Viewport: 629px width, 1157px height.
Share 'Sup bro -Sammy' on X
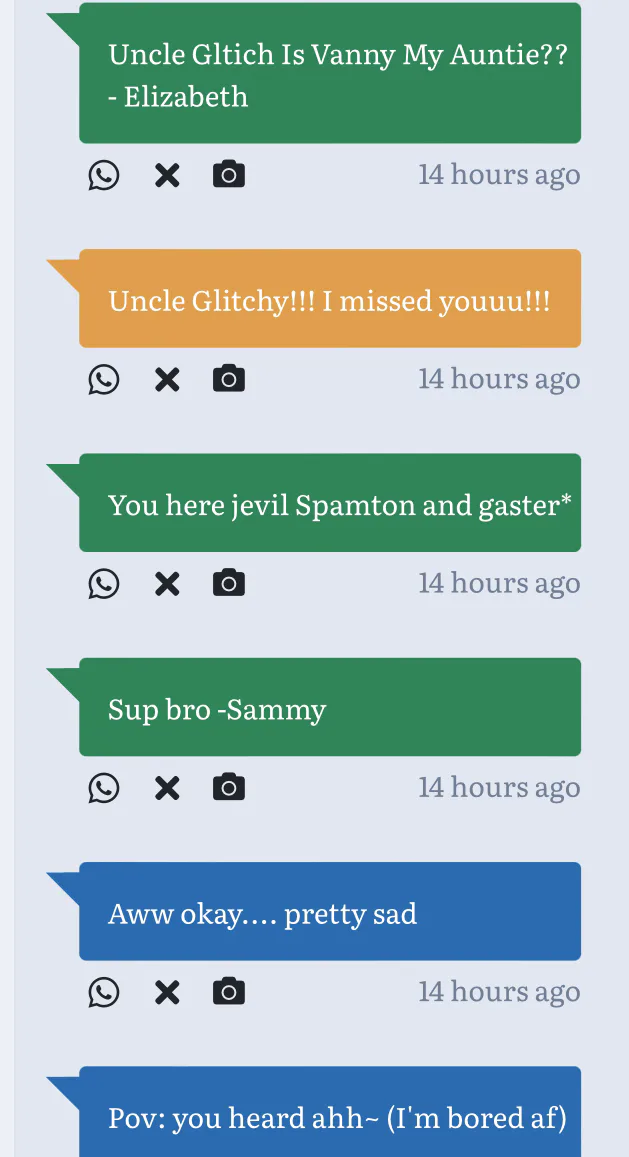(x=167, y=788)
